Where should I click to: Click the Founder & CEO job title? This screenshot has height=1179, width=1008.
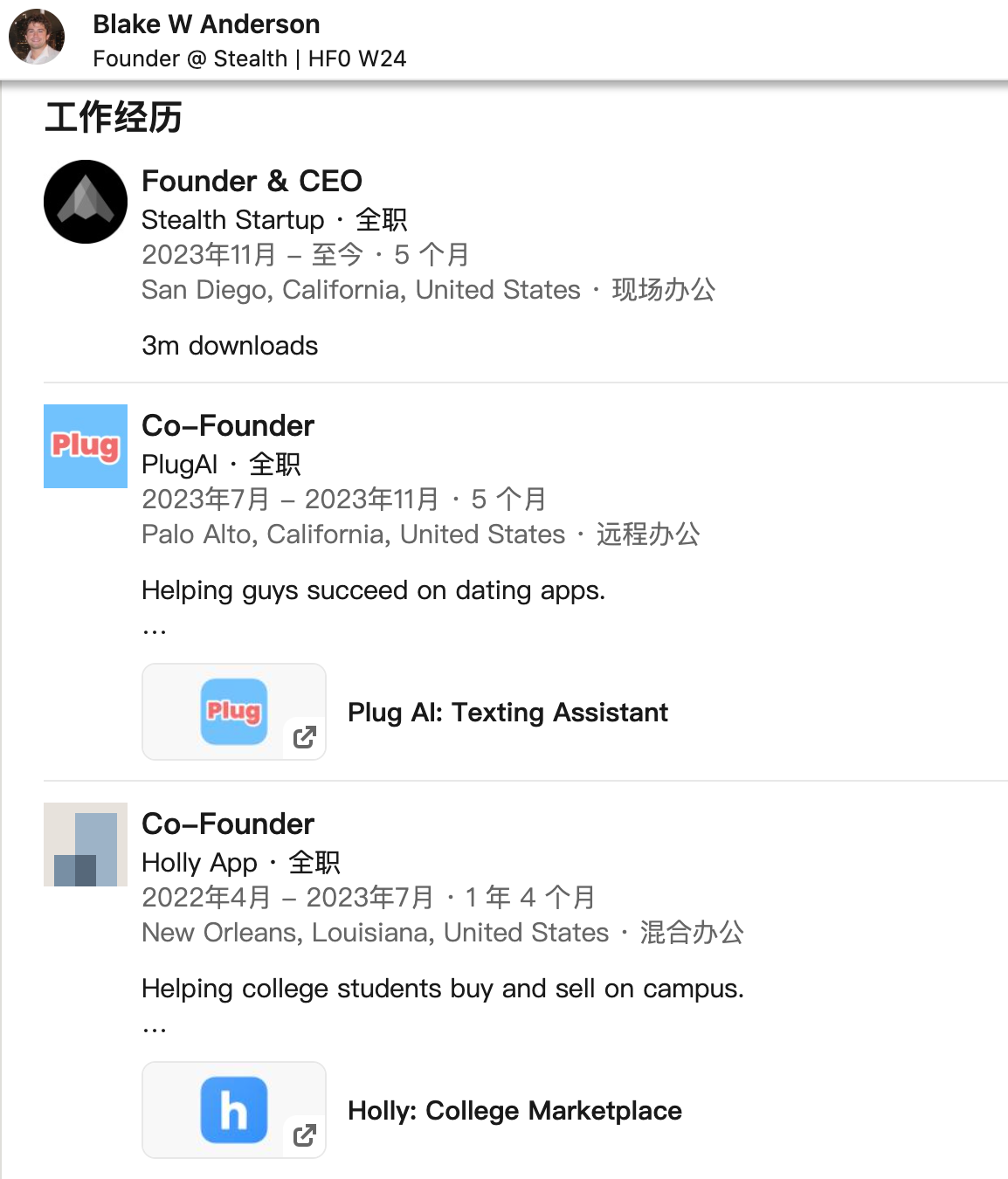click(252, 182)
